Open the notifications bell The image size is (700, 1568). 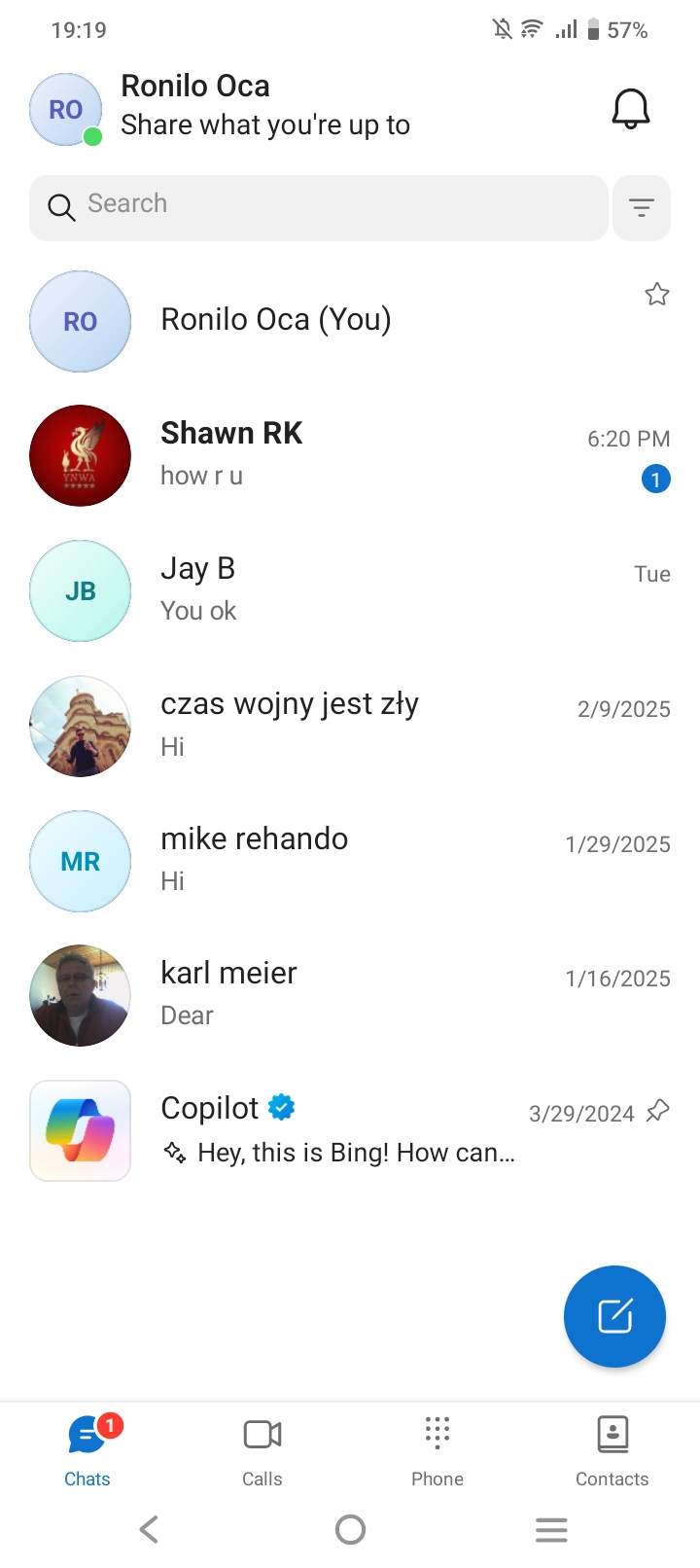tap(630, 108)
